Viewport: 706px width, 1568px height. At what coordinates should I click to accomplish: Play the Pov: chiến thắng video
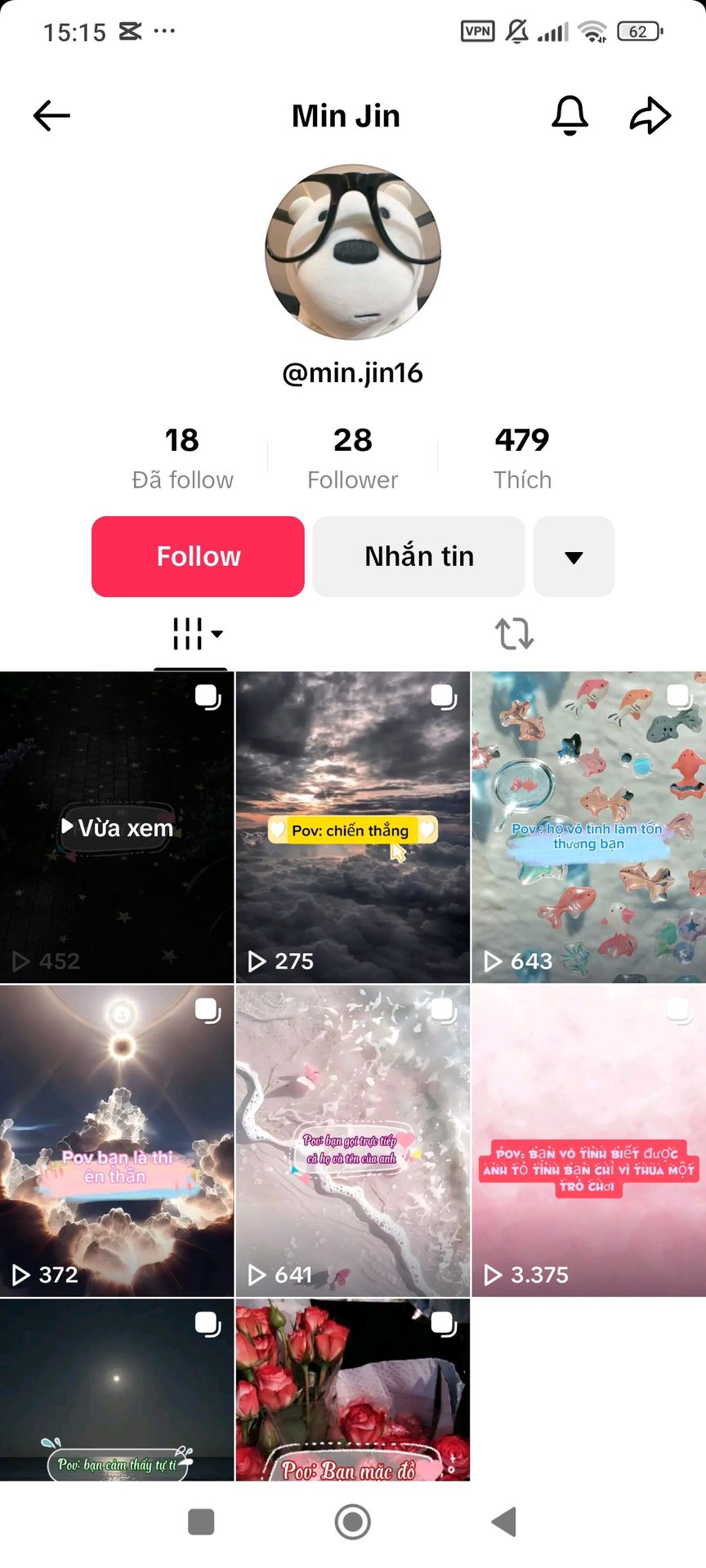(353, 827)
